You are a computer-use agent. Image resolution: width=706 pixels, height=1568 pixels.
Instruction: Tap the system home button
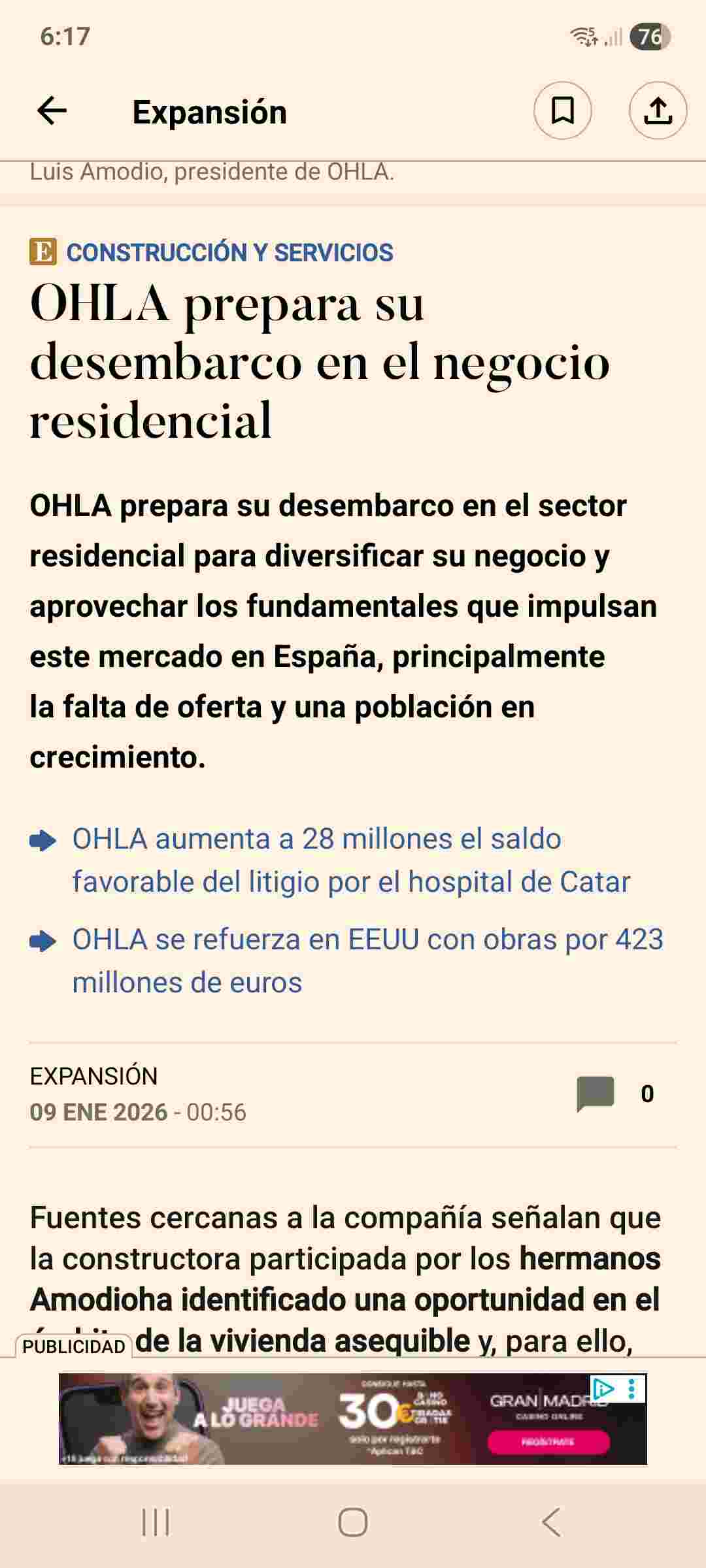click(x=353, y=1522)
